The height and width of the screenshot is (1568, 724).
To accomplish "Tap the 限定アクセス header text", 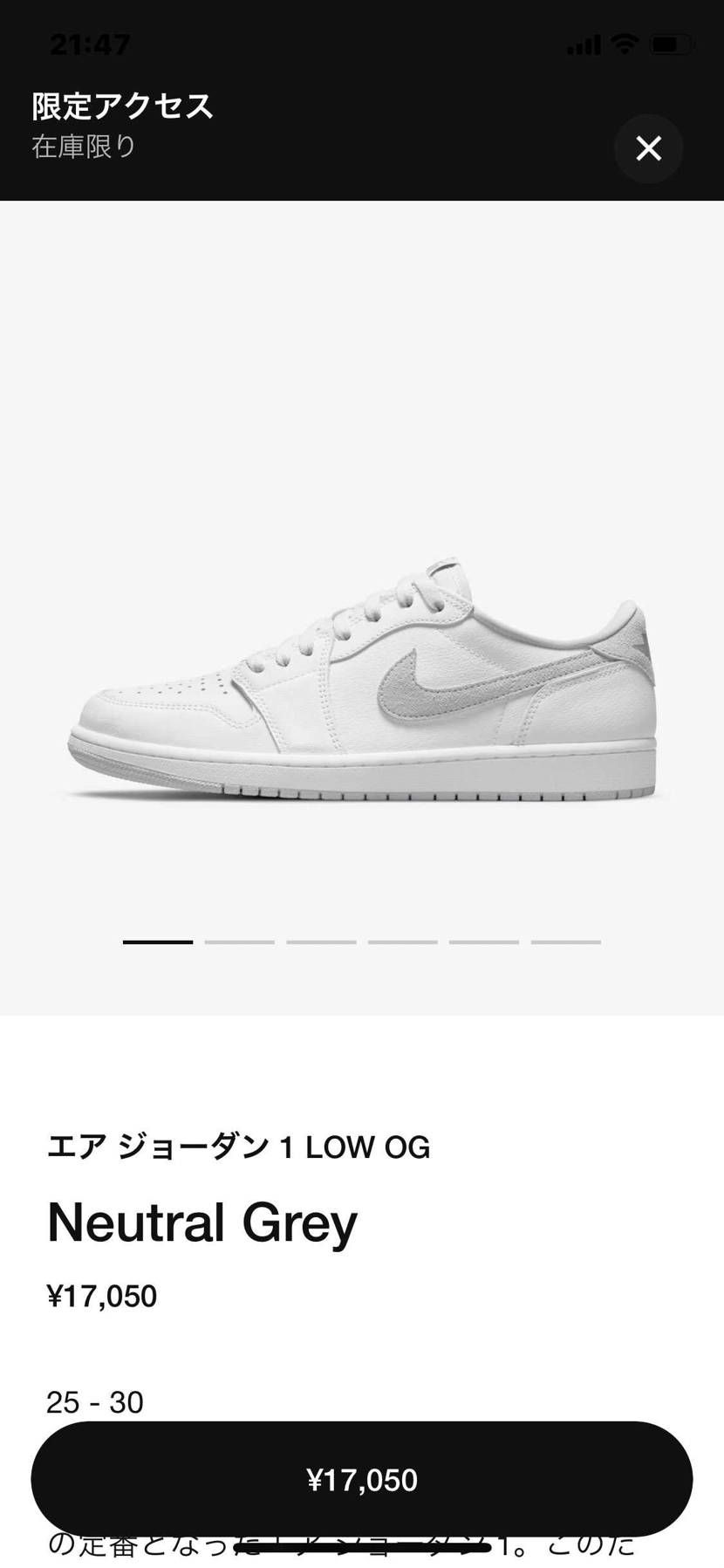I will click(x=120, y=106).
